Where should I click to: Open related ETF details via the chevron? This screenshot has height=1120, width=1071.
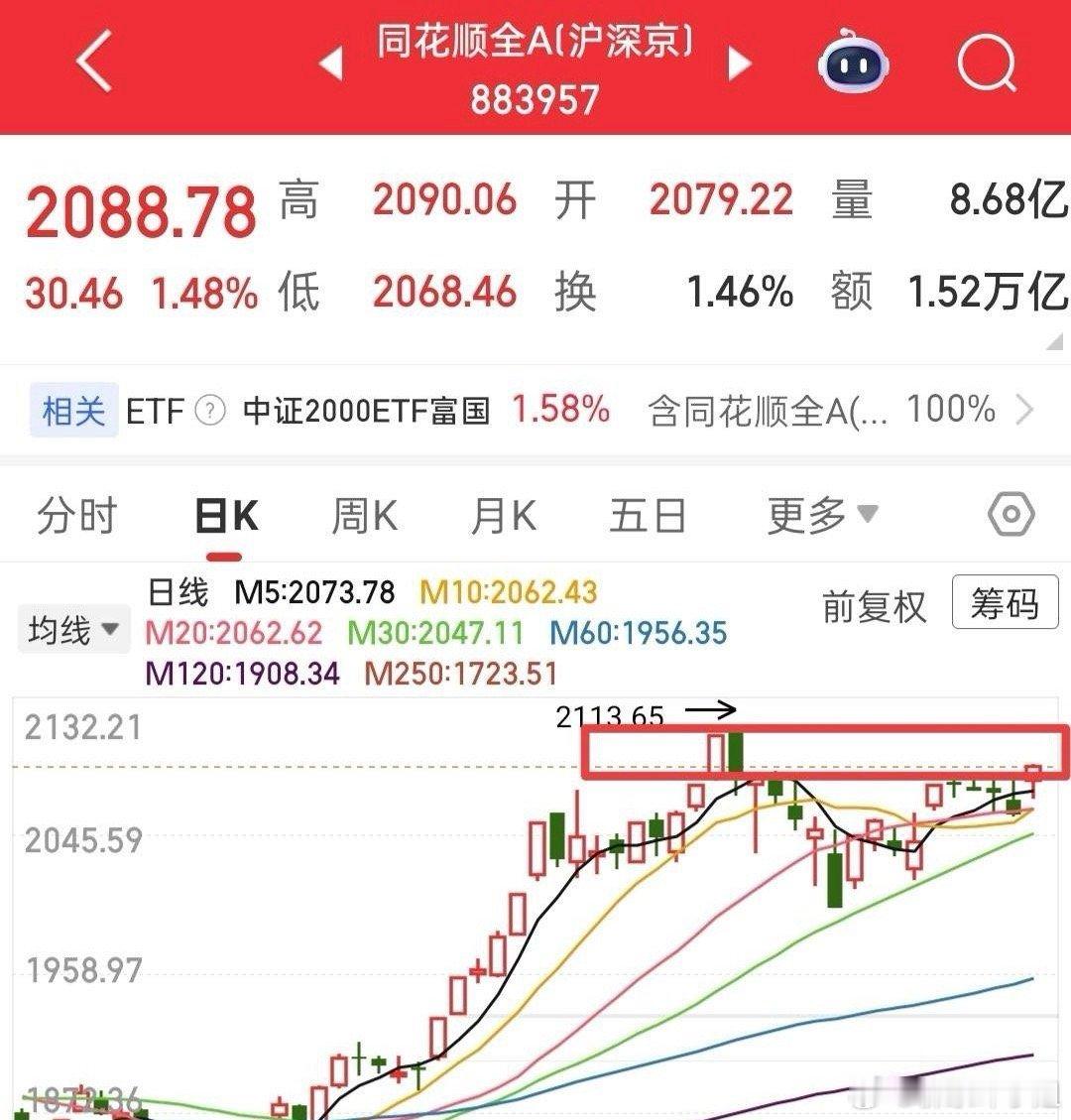(1032, 411)
